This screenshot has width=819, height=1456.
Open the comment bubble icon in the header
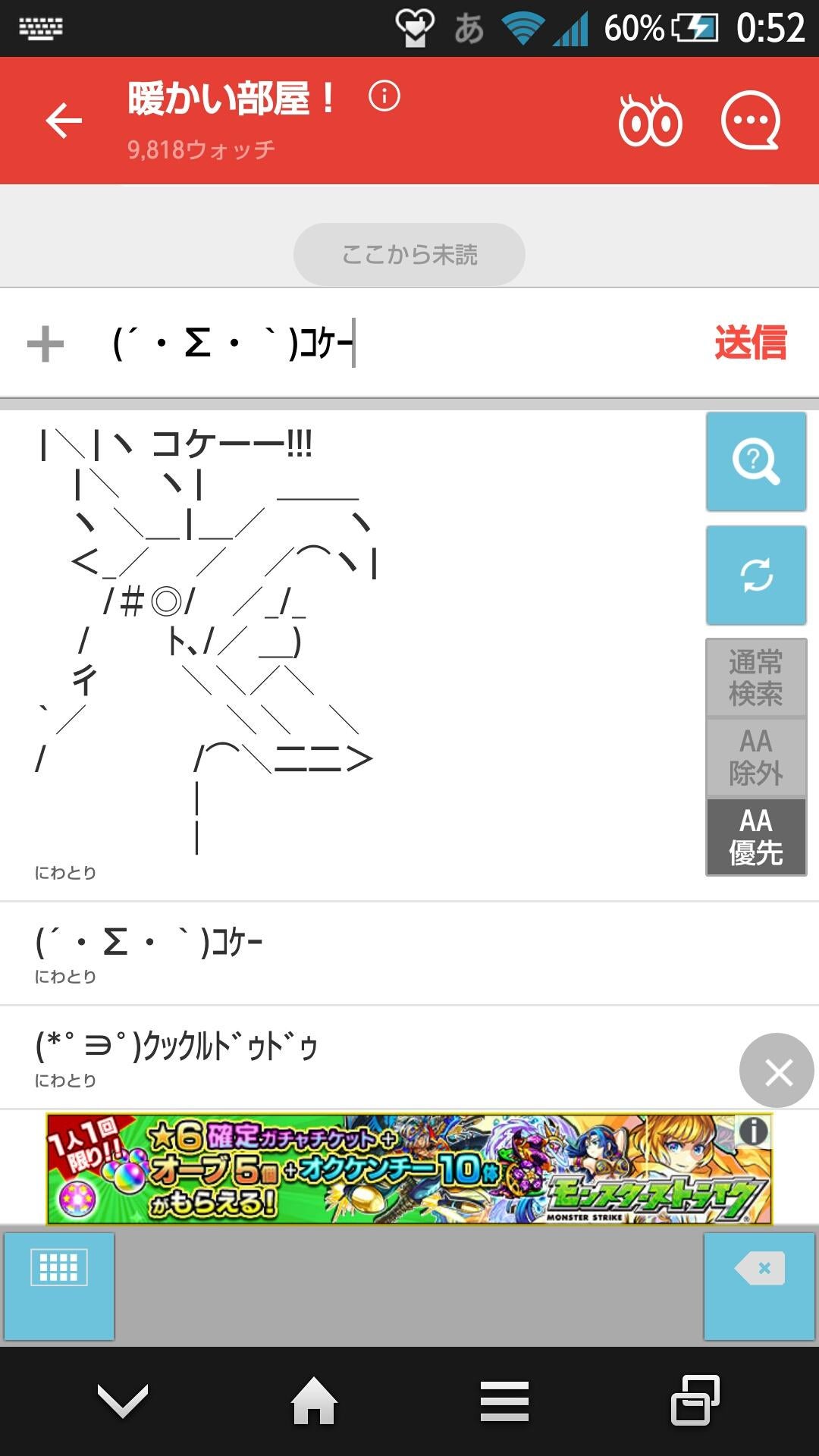(x=751, y=120)
